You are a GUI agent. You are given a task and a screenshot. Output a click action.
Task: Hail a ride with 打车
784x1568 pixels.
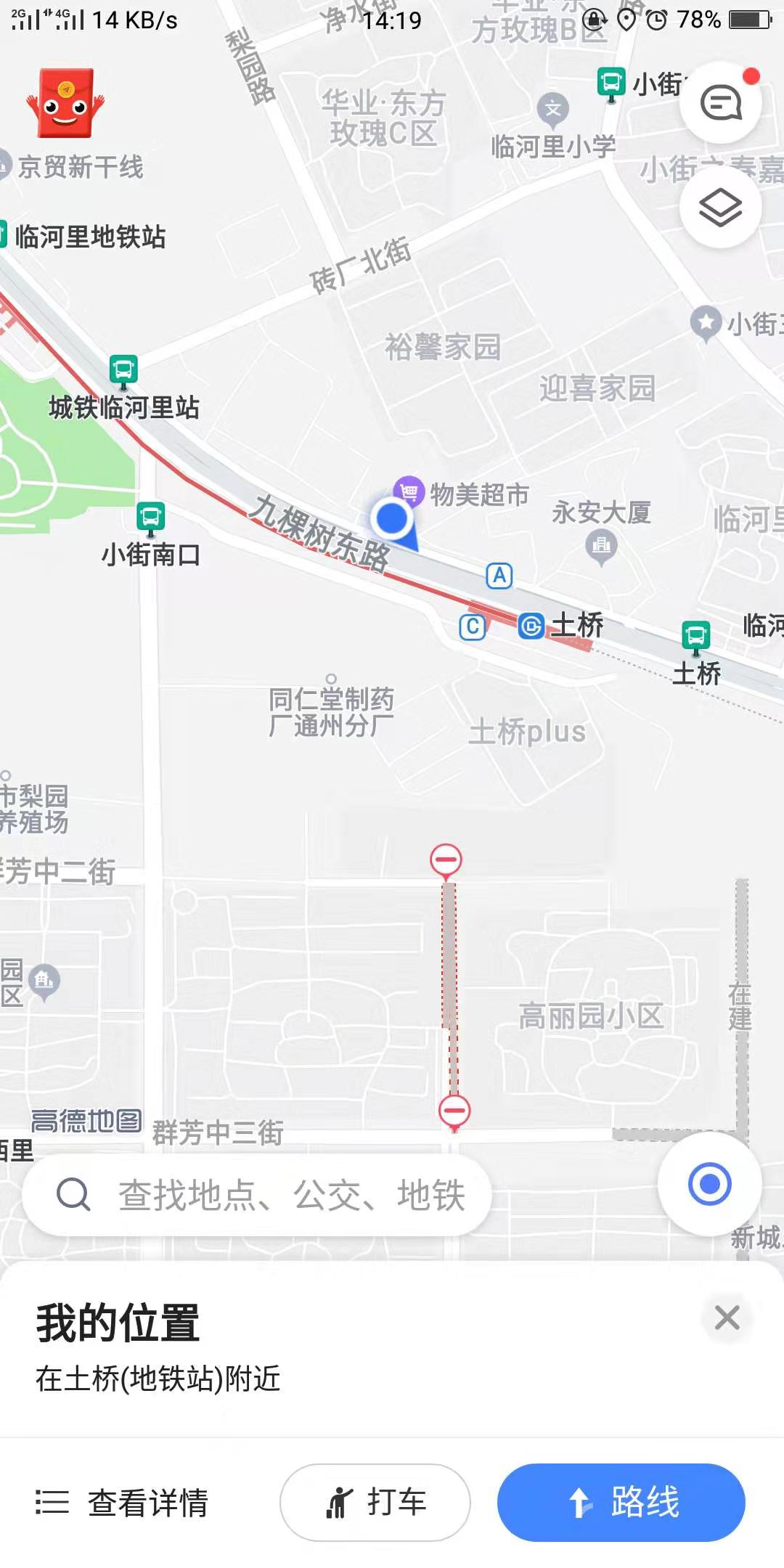[375, 1502]
